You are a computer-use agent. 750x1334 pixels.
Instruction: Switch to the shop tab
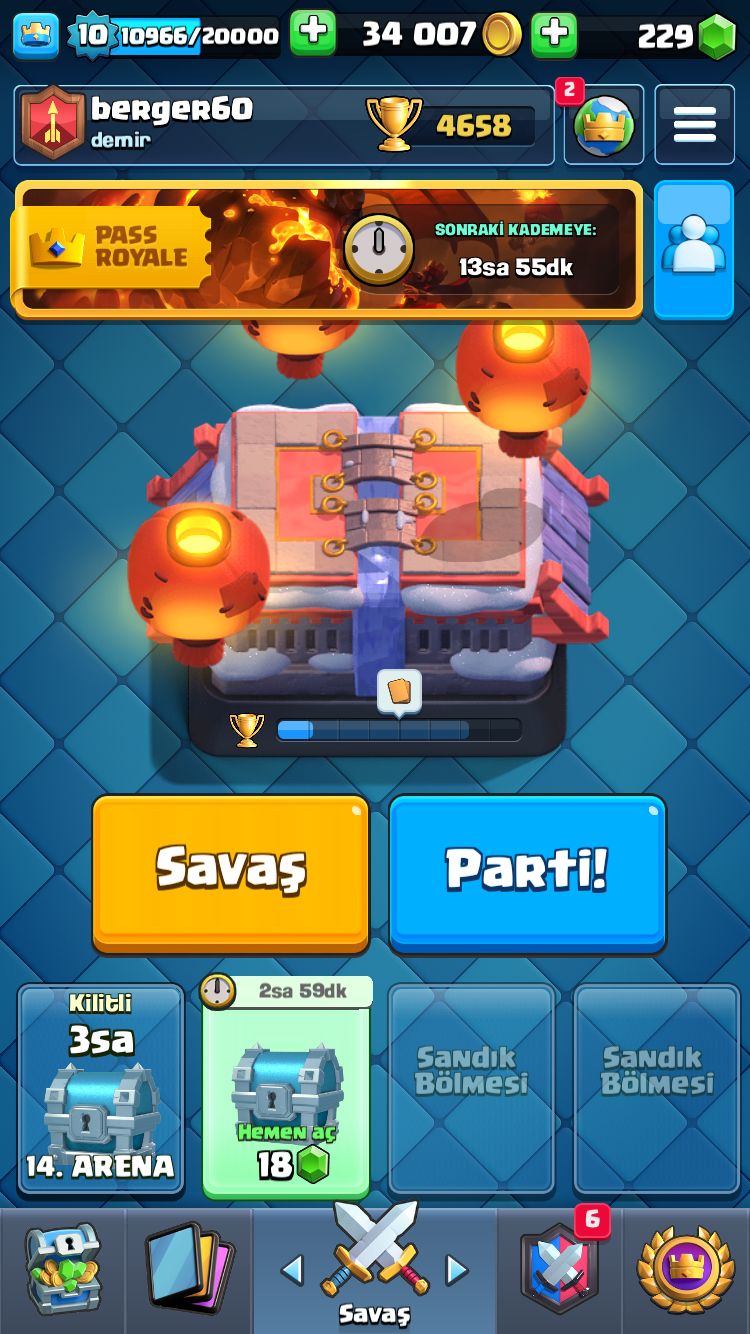click(x=62, y=1270)
